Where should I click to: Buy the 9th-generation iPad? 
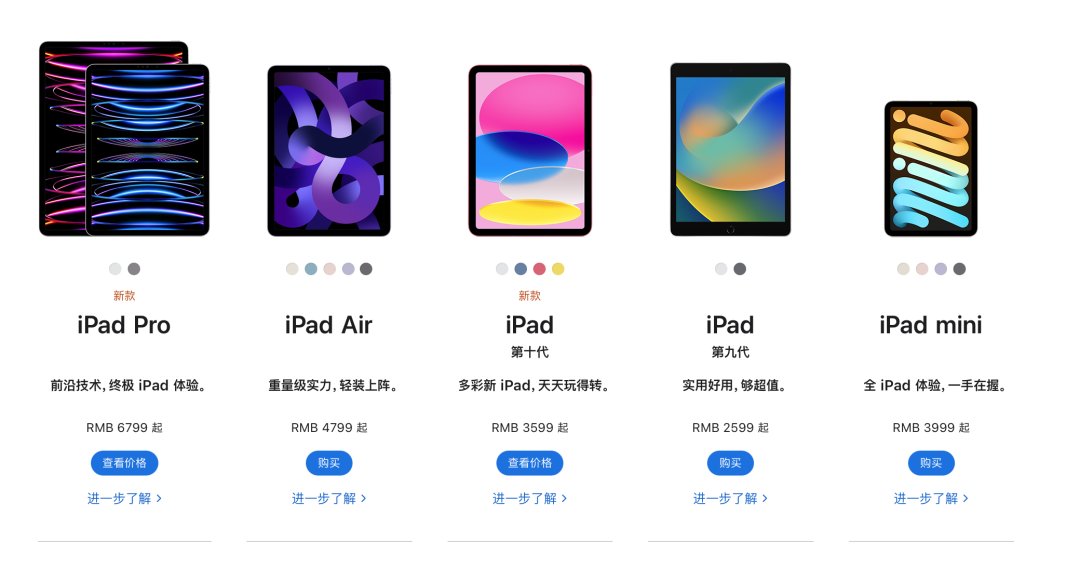click(730, 463)
